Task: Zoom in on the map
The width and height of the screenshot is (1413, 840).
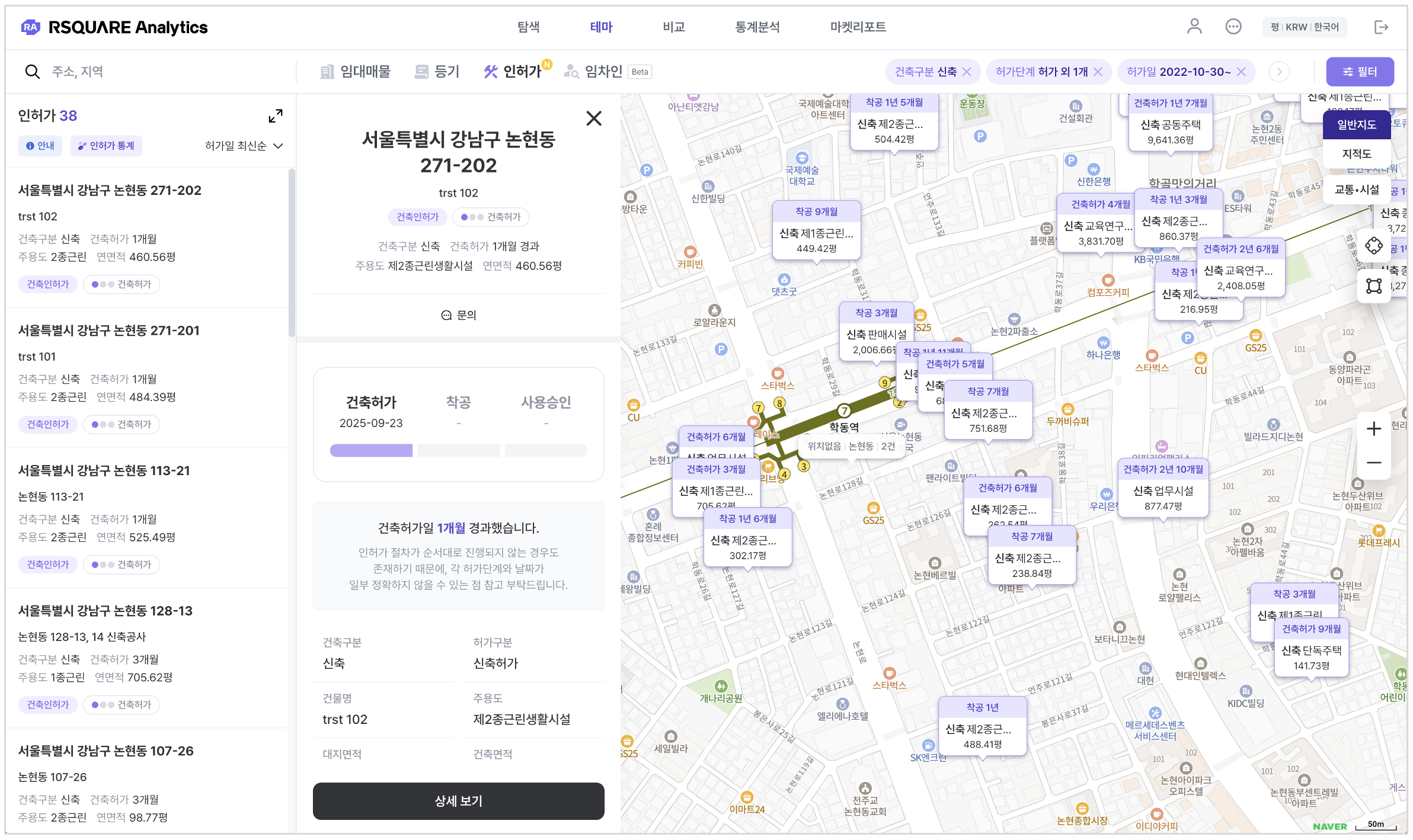Action: [1373, 429]
